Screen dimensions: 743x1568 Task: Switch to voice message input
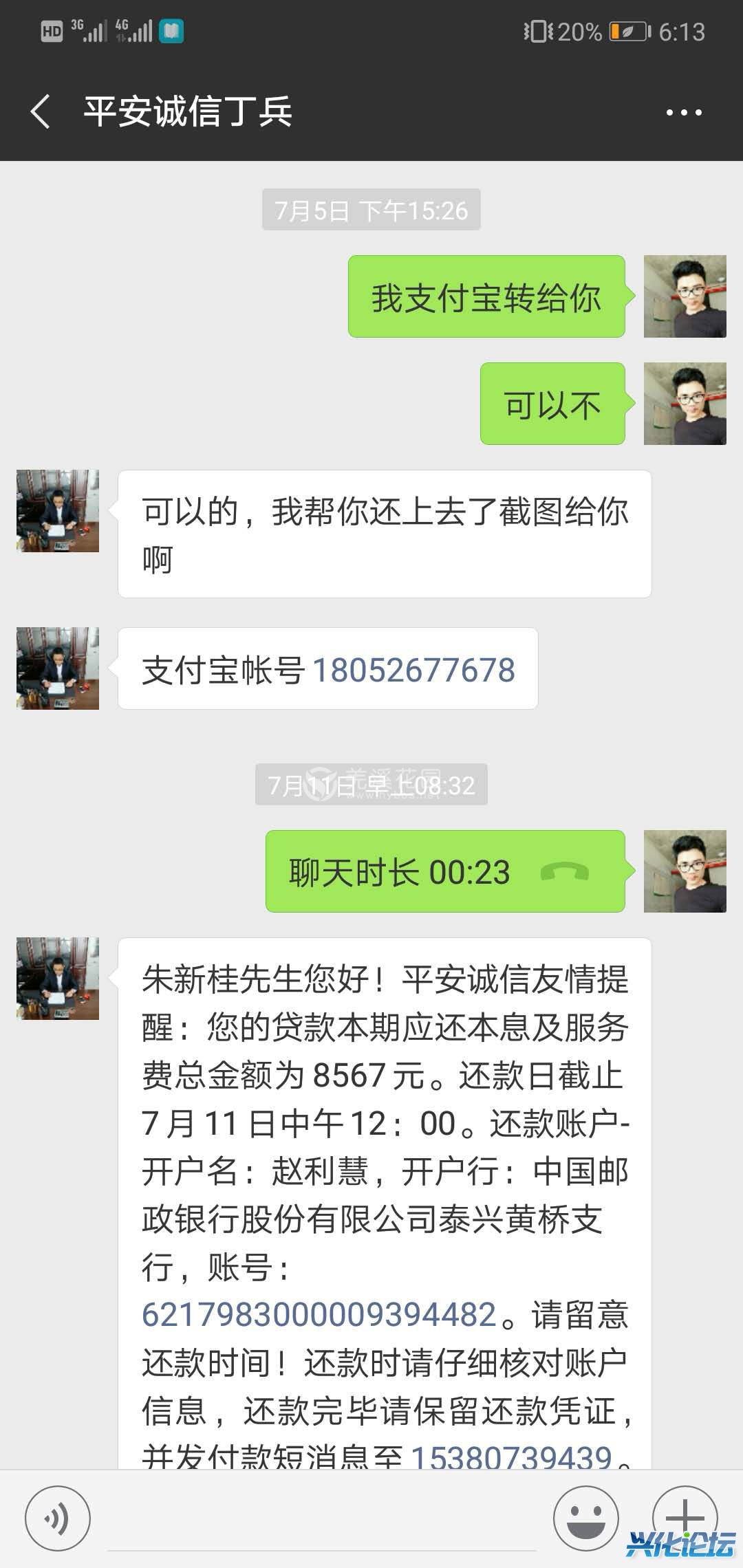58,1518
